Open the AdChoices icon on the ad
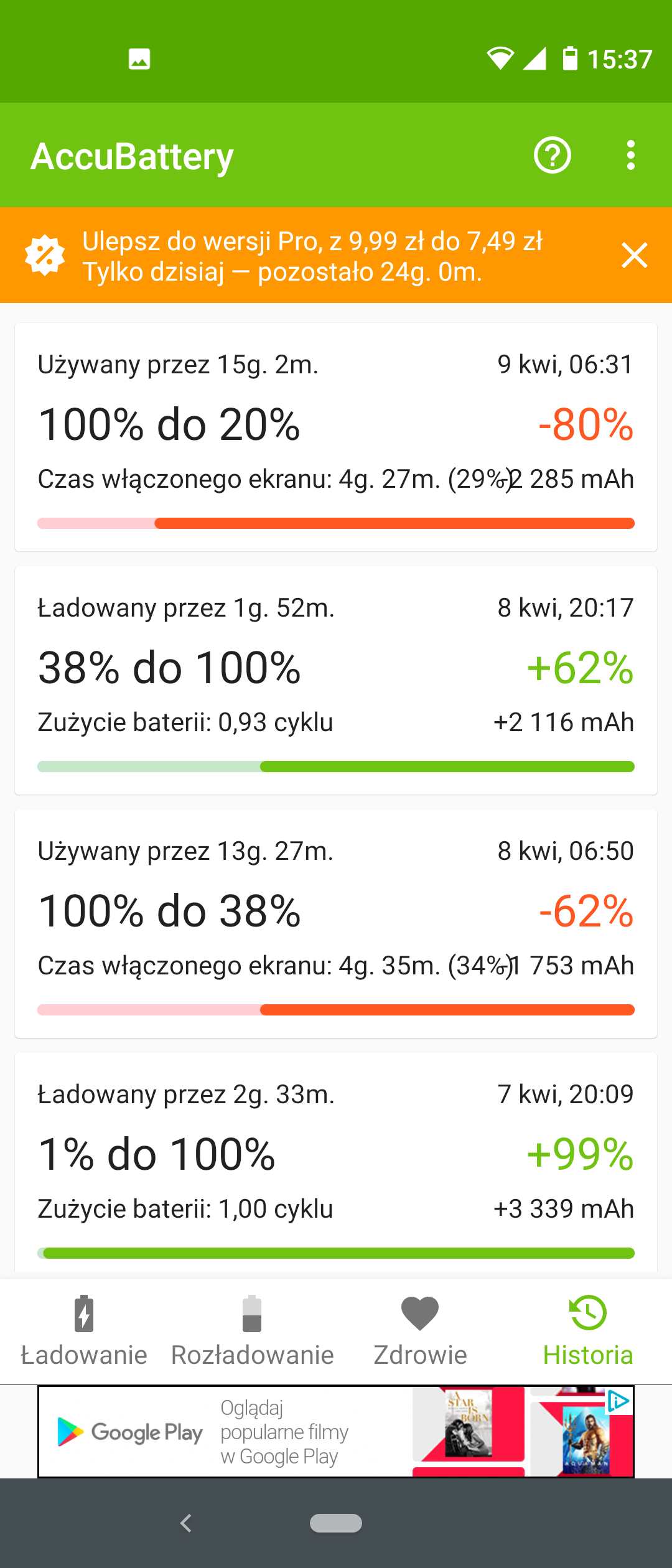 coord(618,1401)
